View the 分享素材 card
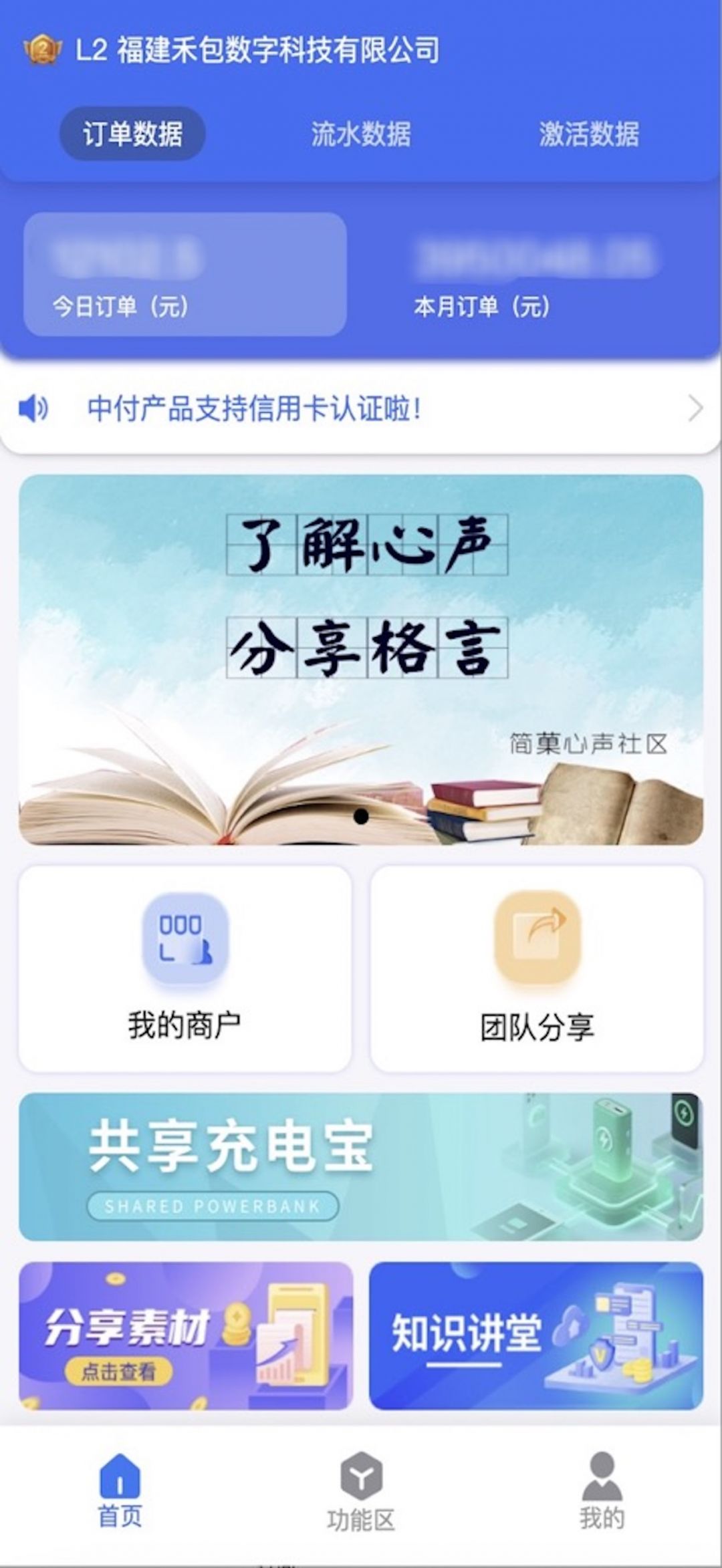Screen dimensions: 722x1568 point(186,1335)
